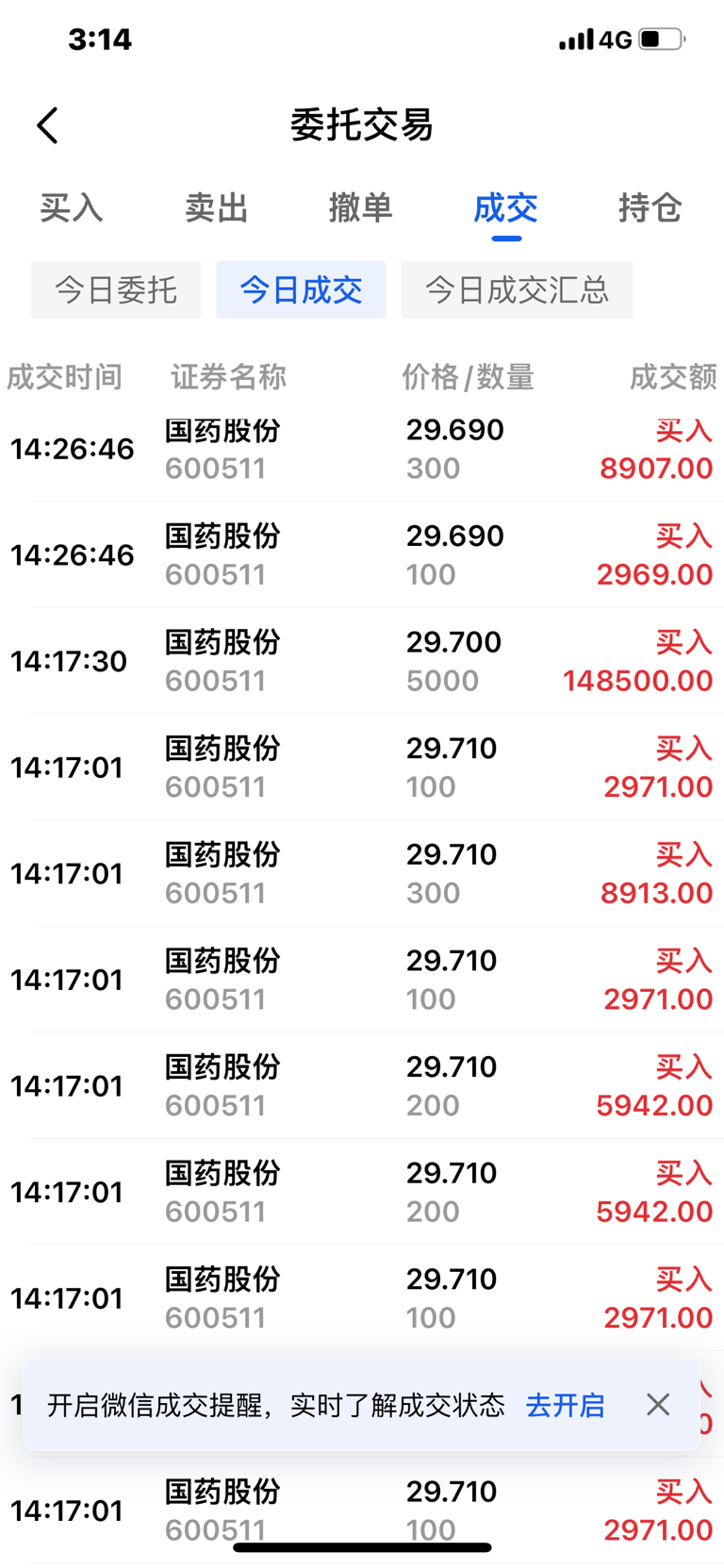
Task: Switch to the 买入 tab
Action: coord(72,207)
